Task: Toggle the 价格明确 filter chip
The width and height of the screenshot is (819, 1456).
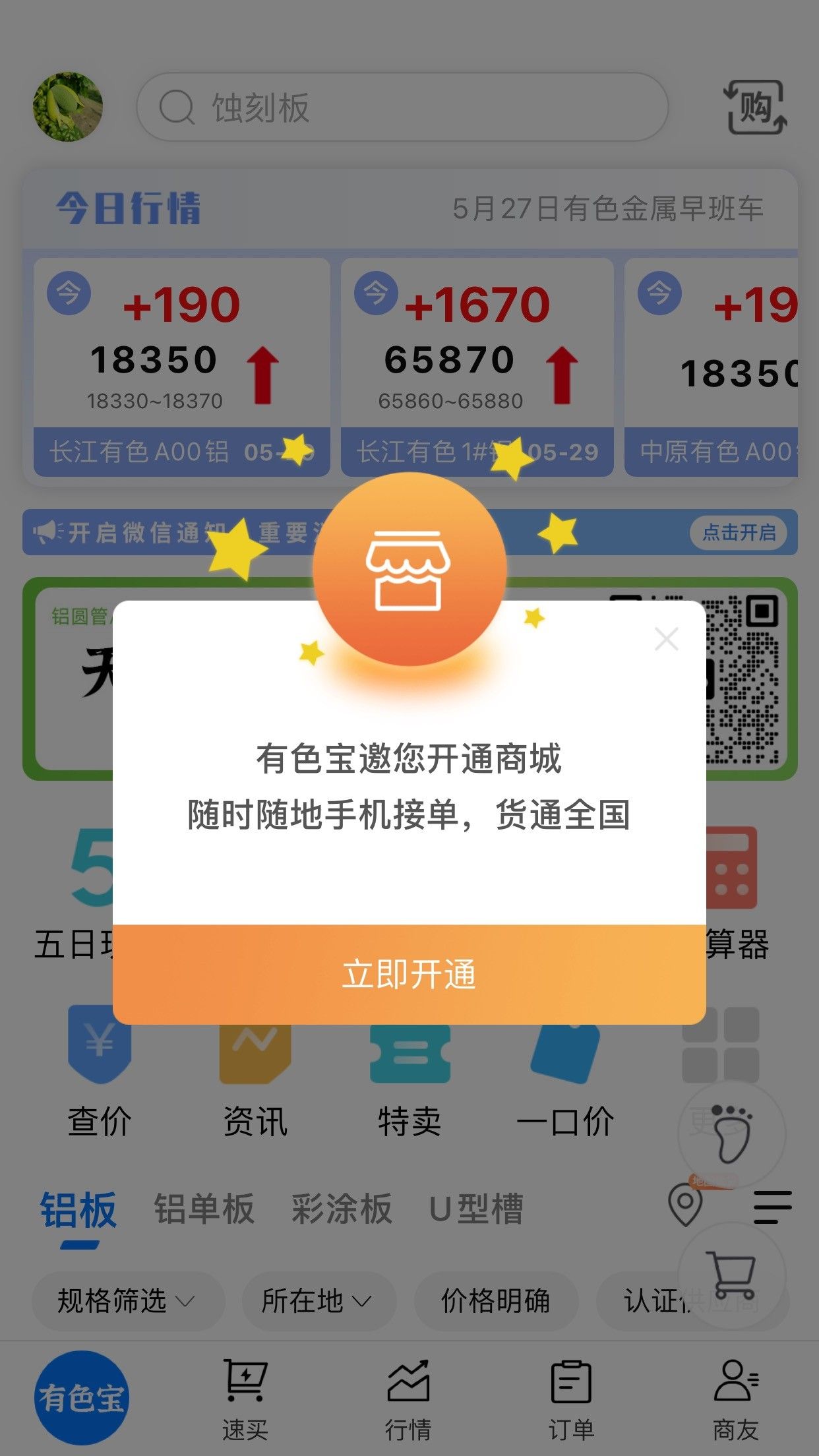Action: tap(496, 1301)
